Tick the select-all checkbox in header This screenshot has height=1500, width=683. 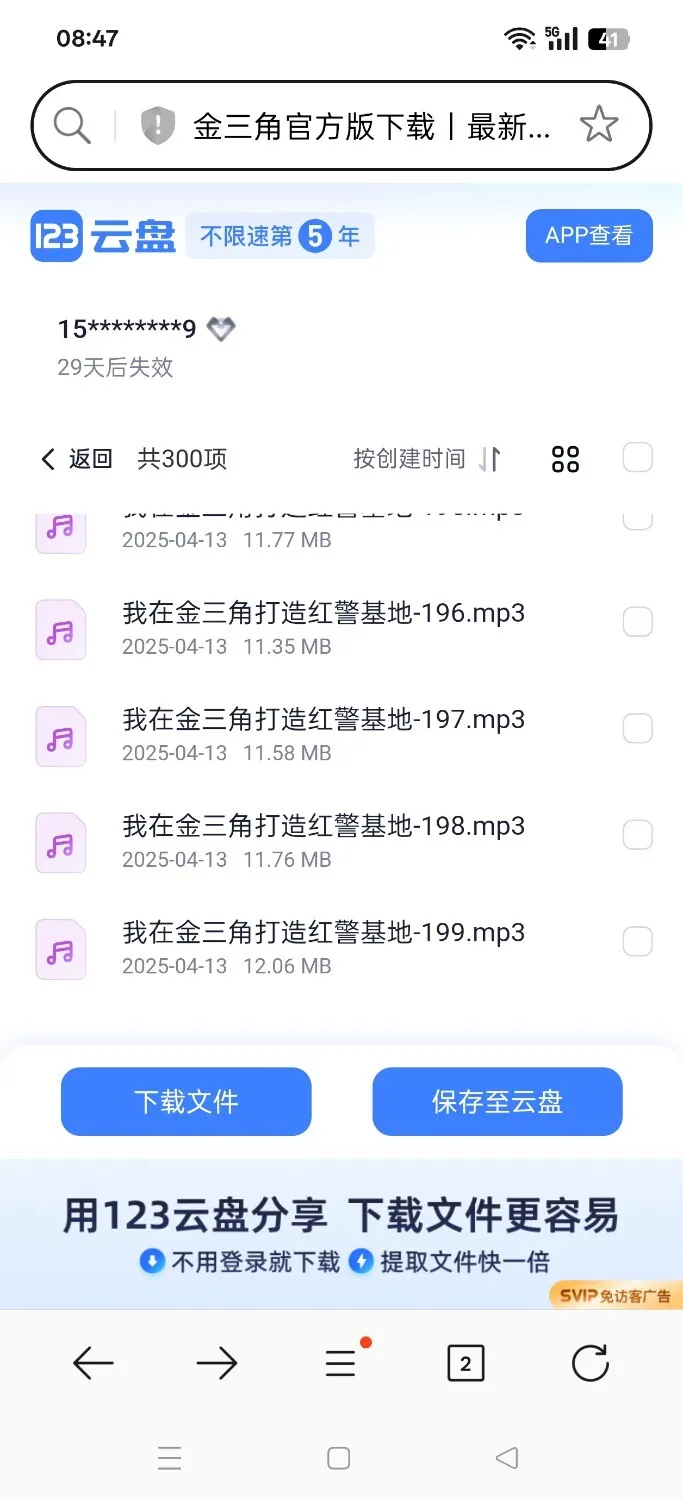(x=637, y=458)
